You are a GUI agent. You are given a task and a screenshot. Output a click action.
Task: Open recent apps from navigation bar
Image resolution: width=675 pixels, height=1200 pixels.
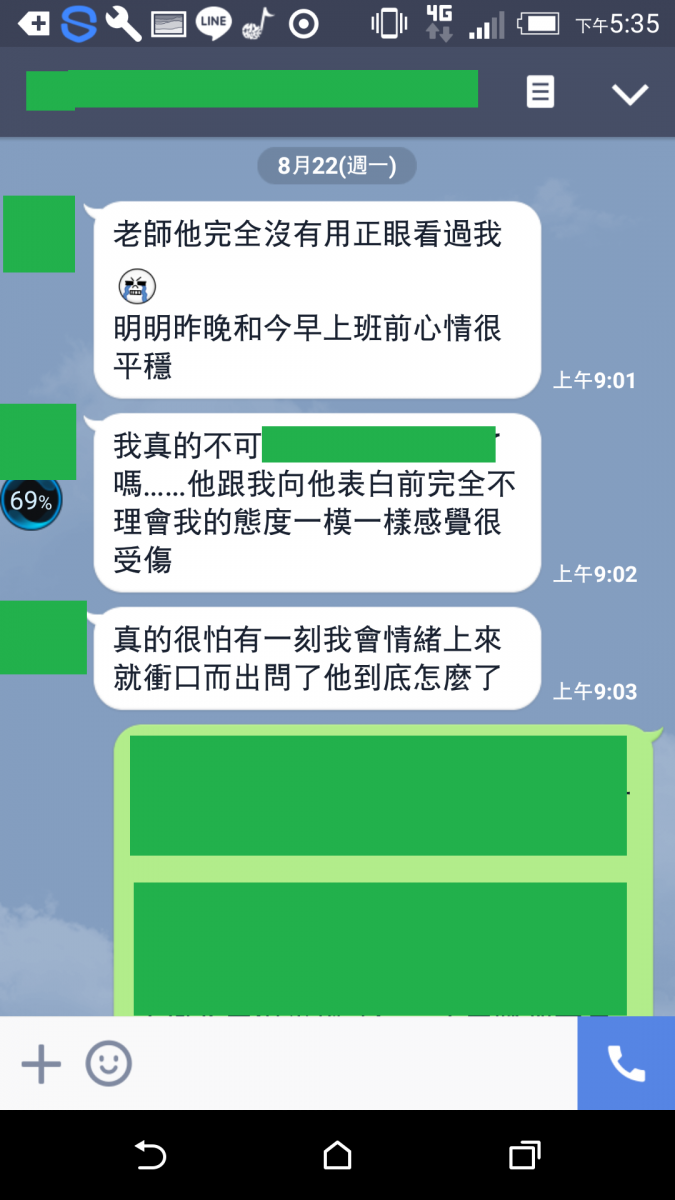tap(524, 1156)
